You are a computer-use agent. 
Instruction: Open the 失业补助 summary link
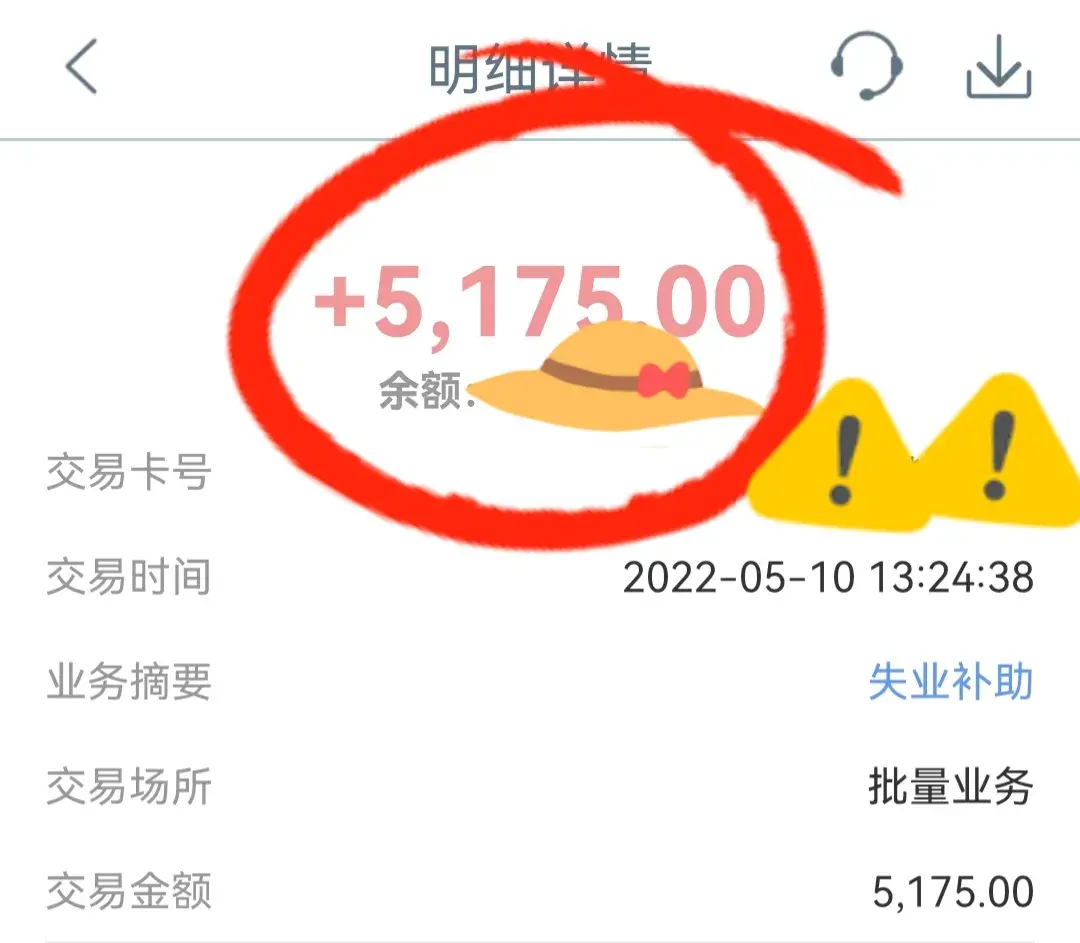pos(950,683)
